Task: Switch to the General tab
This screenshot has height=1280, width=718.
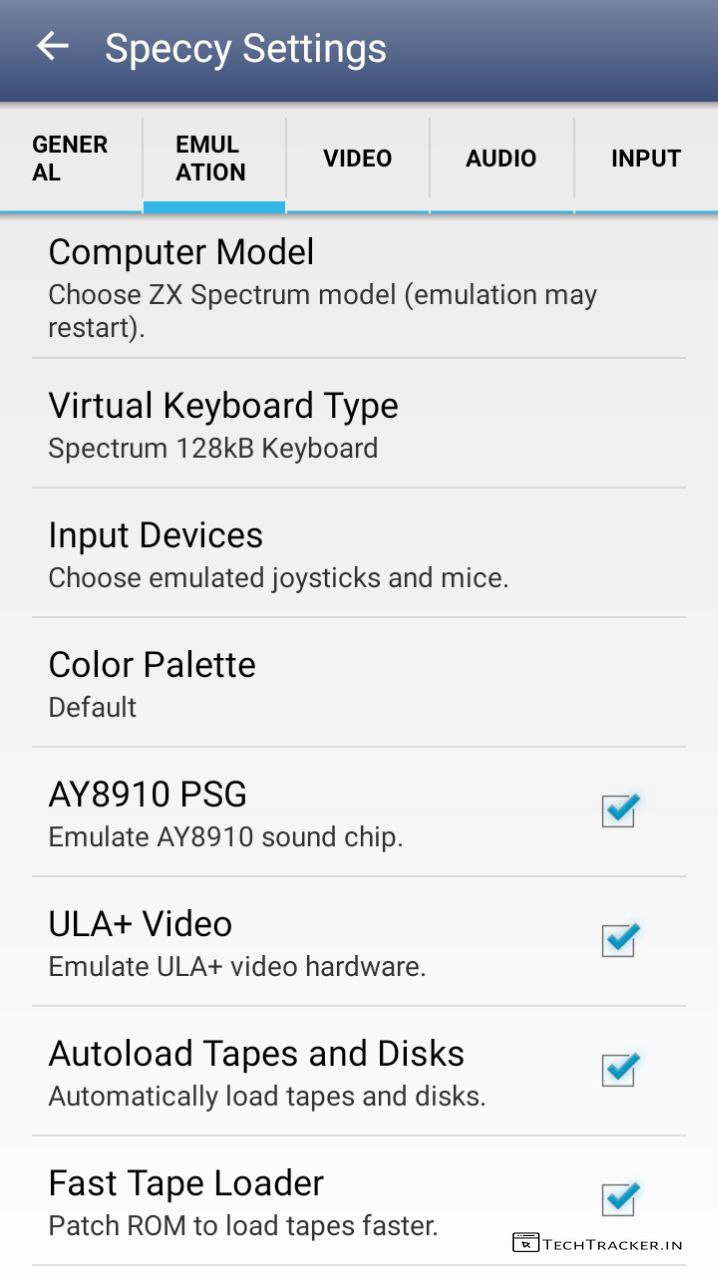Action: (x=70, y=158)
